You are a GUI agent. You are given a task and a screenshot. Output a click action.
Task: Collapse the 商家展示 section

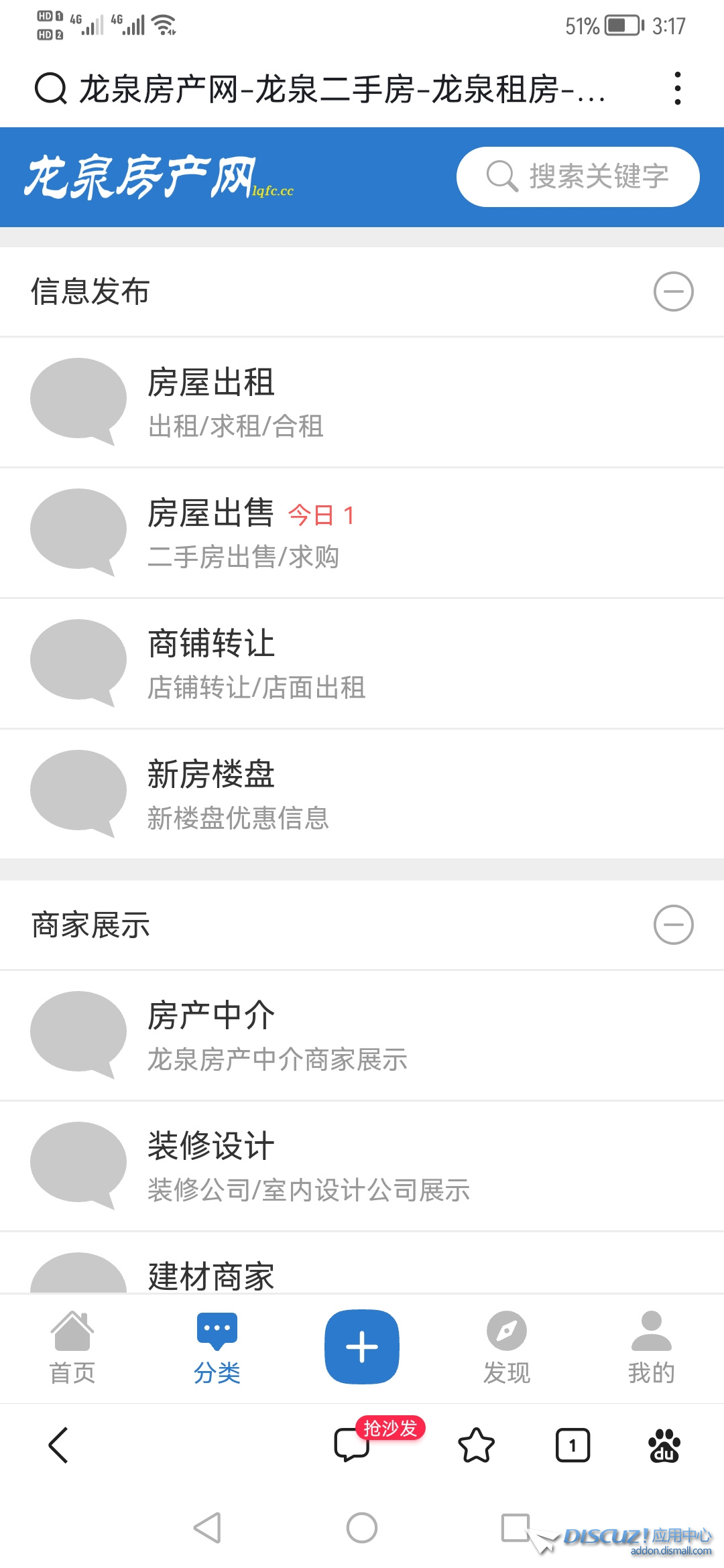point(675,925)
